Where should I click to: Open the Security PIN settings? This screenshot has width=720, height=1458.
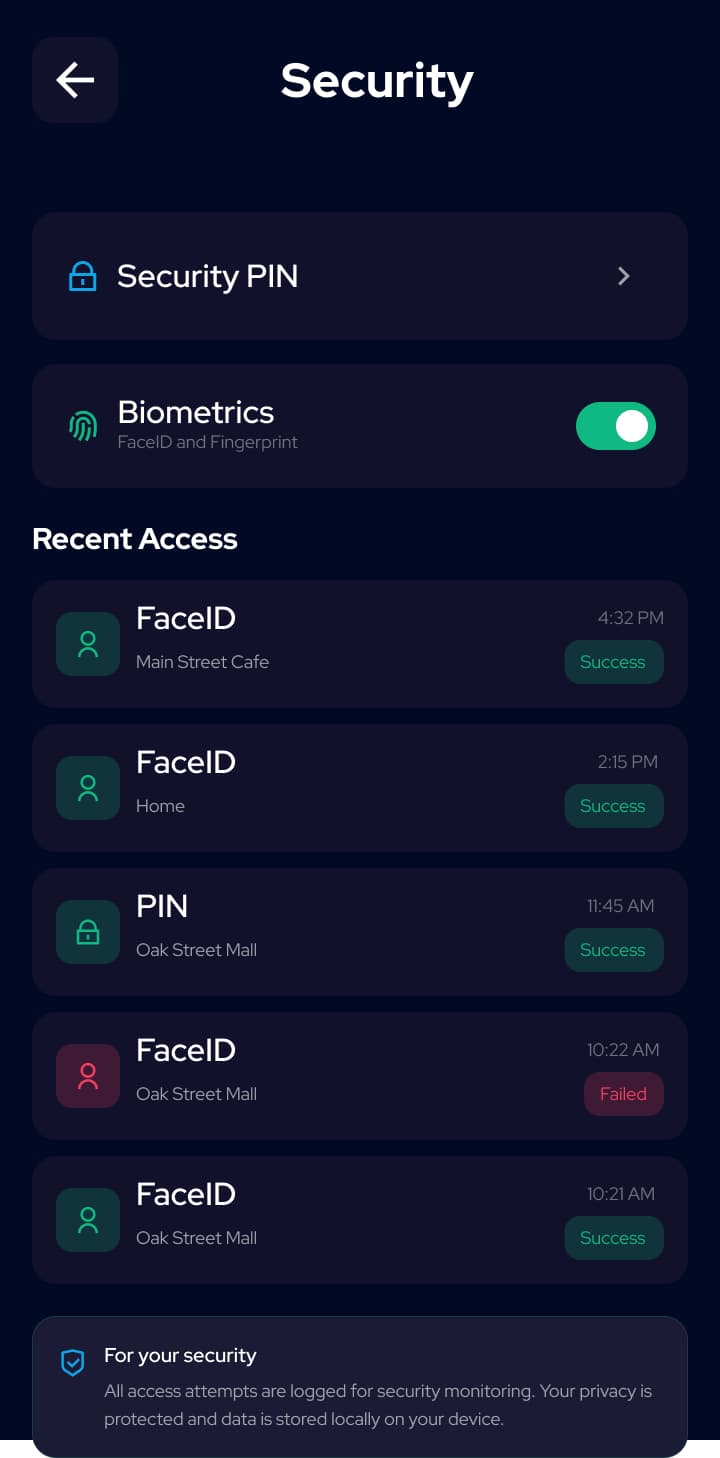pos(360,276)
